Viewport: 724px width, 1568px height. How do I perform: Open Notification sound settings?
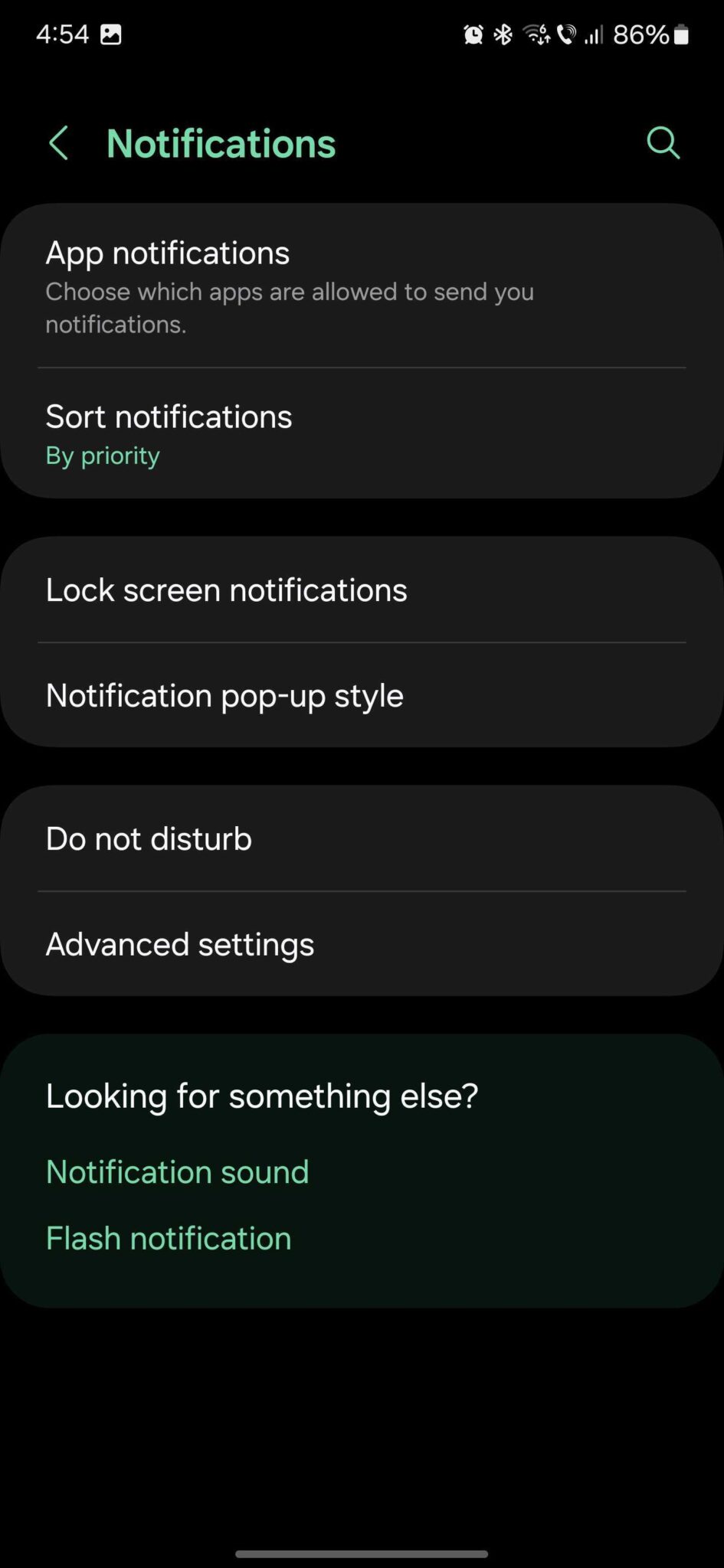point(177,1171)
